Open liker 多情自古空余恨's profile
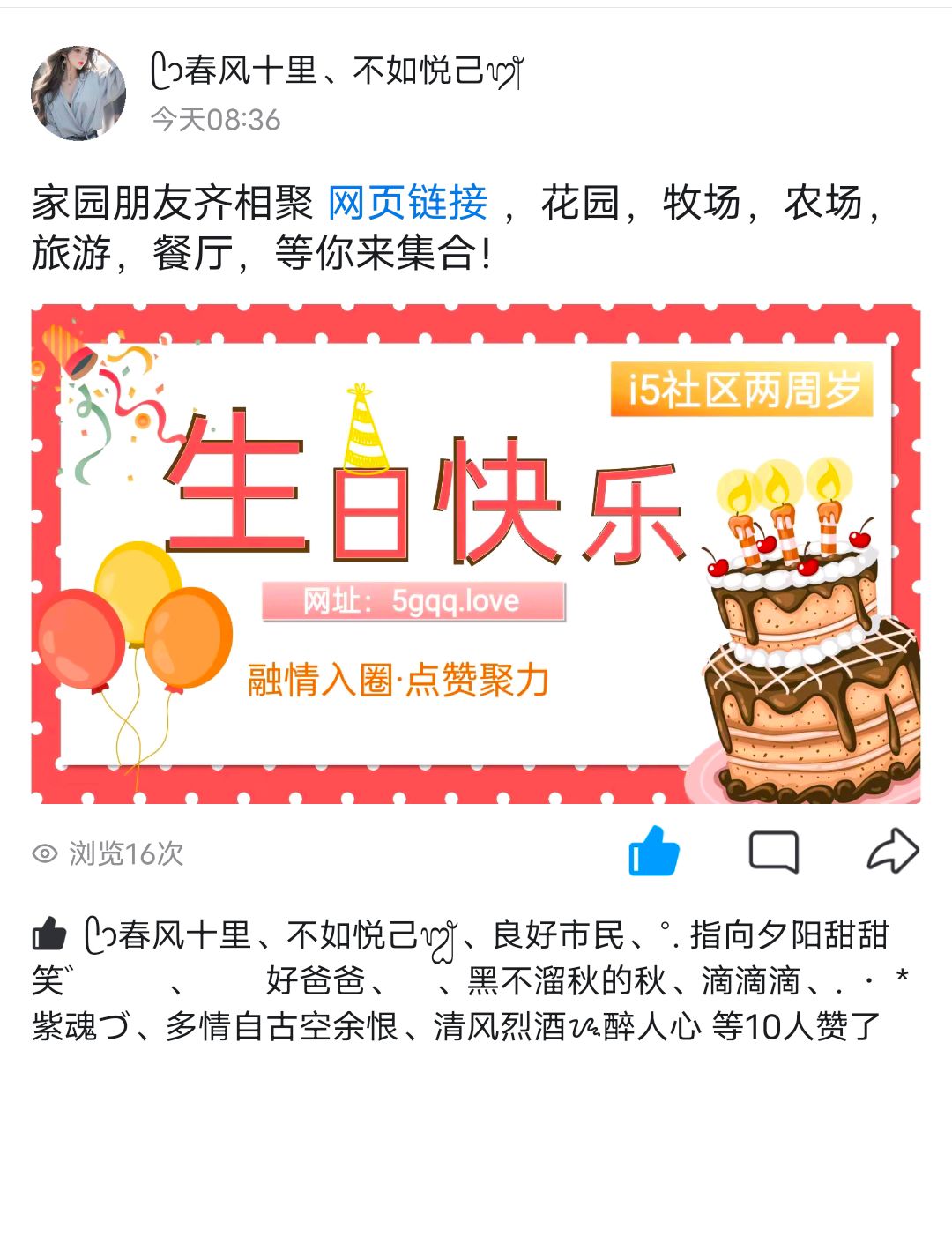 (282, 1027)
